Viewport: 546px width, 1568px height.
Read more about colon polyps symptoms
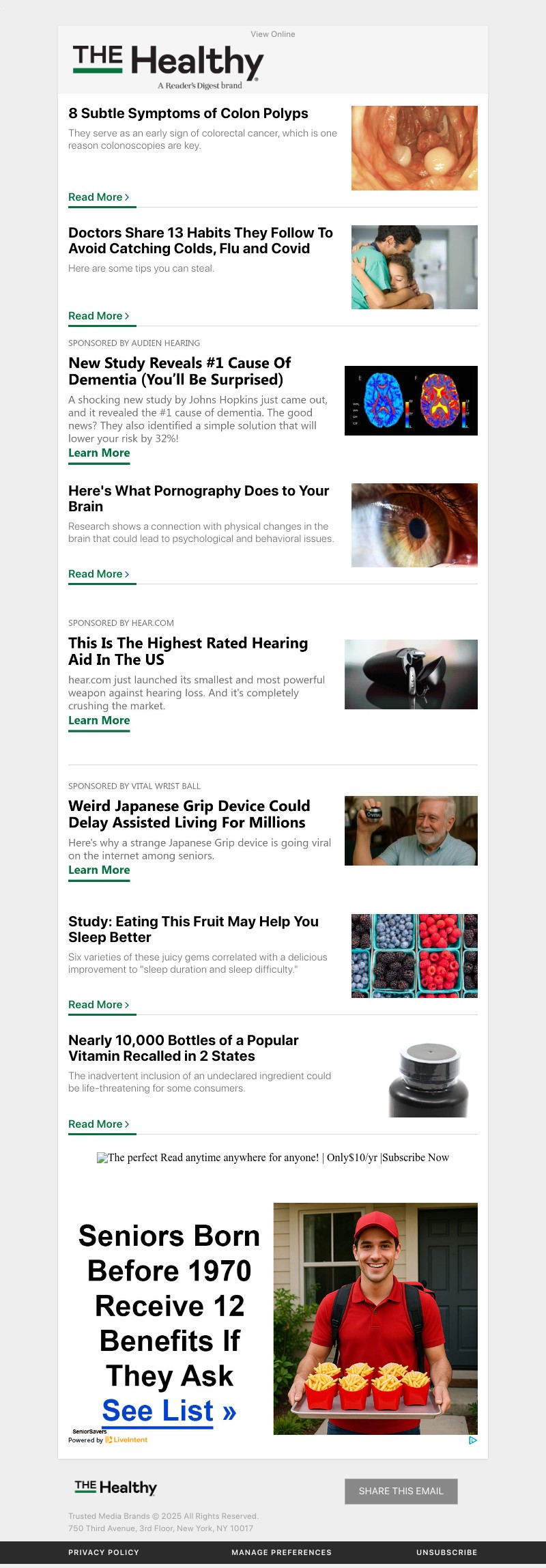[98, 197]
